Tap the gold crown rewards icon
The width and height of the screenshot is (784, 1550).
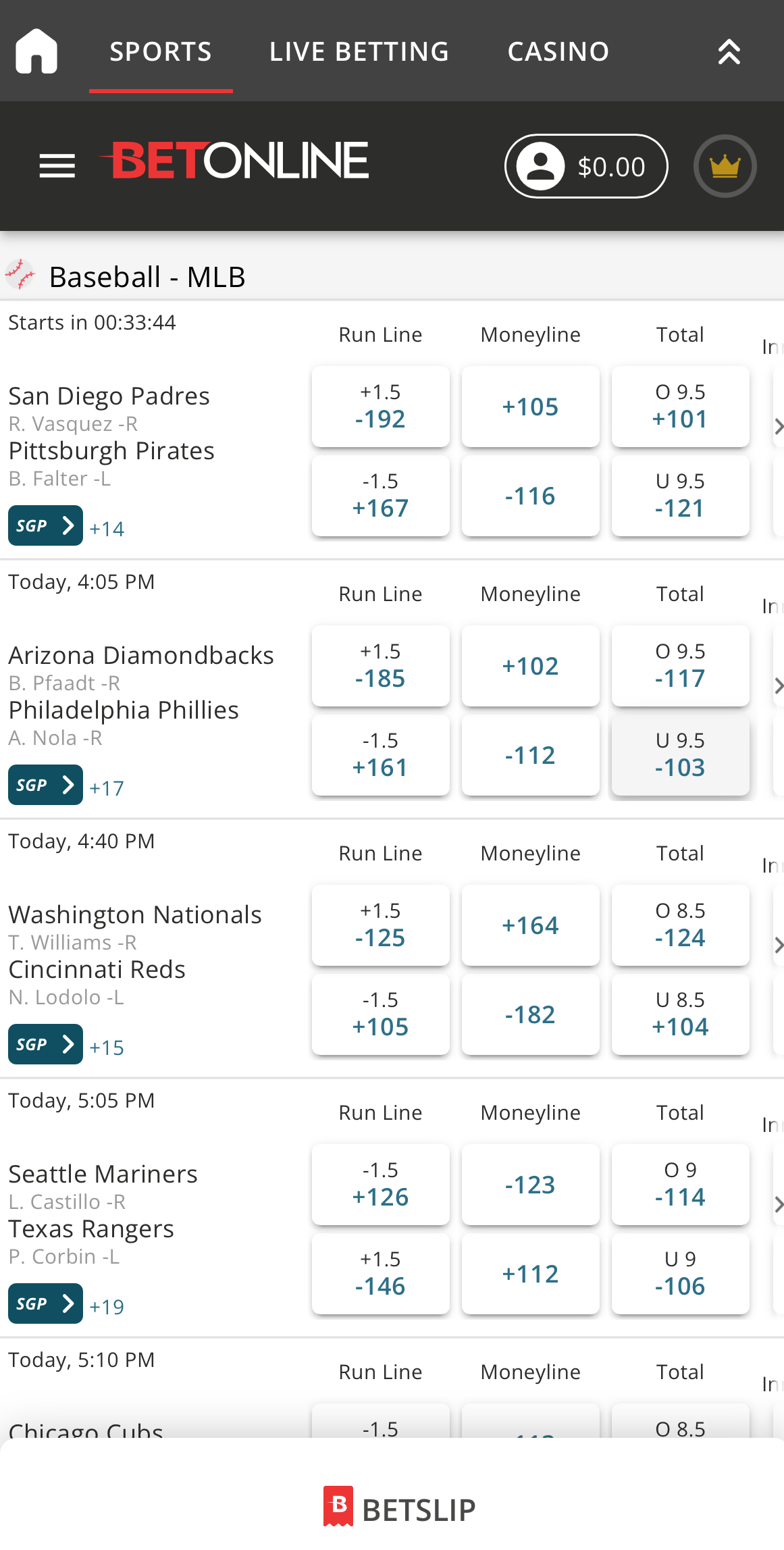(725, 166)
